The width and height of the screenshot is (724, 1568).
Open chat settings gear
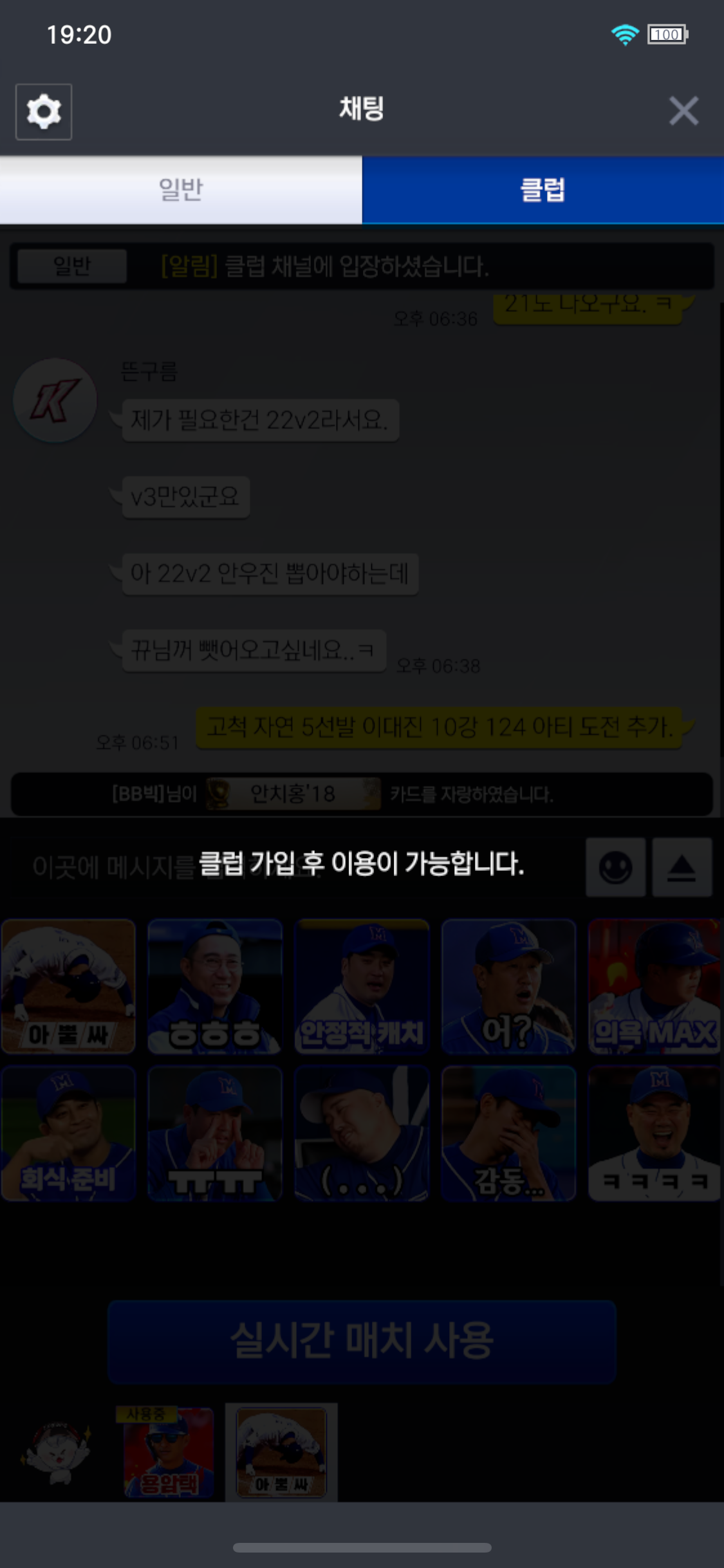coord(44,111)
